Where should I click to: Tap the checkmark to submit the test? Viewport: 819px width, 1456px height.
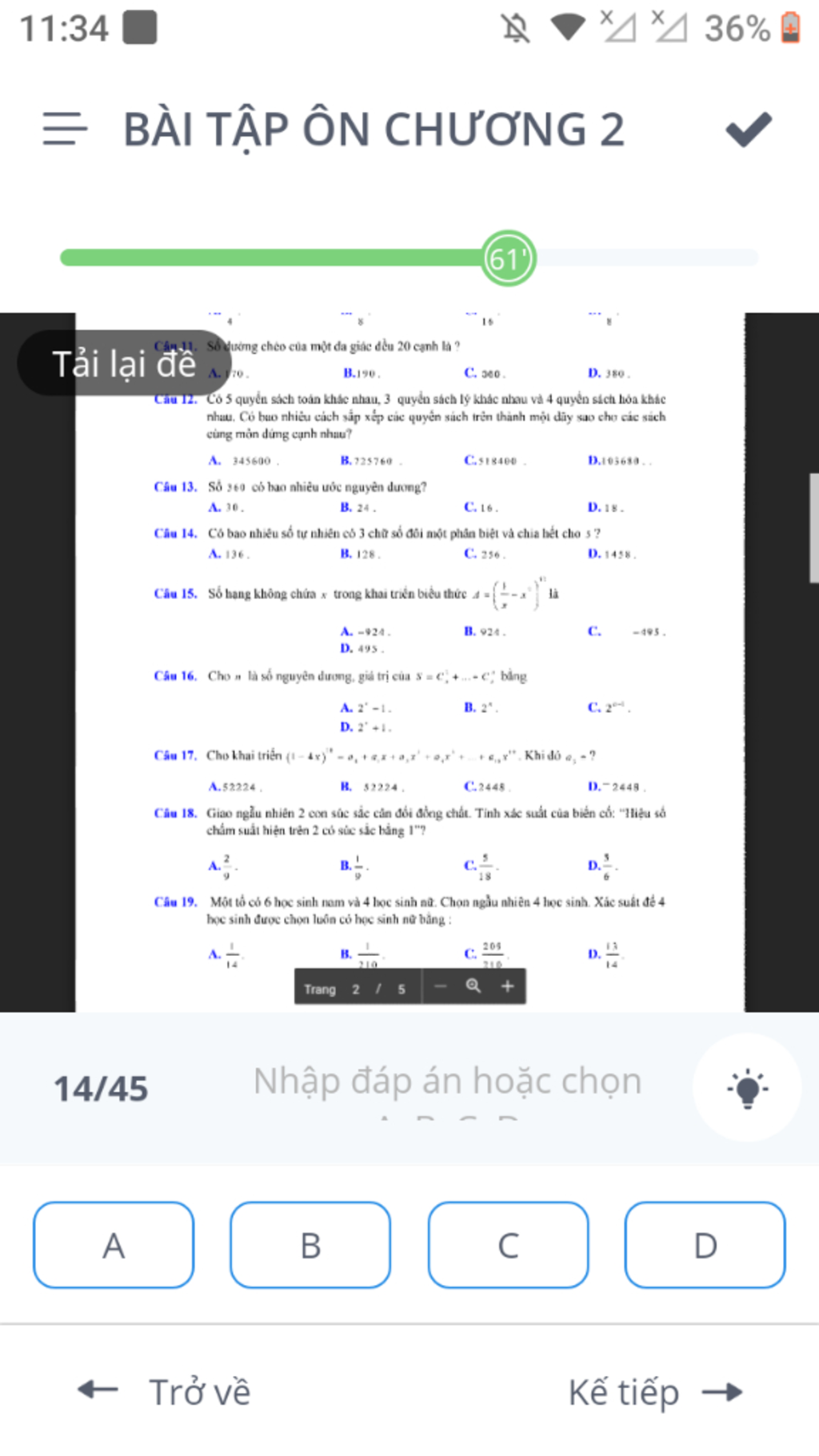coord(749,130)
